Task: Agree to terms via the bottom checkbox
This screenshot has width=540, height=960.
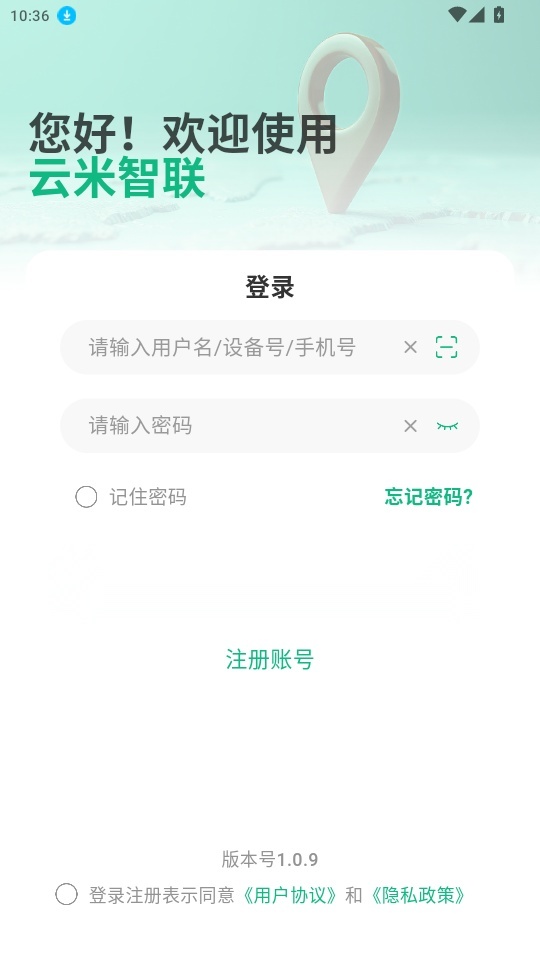Action: coord(66,894)
